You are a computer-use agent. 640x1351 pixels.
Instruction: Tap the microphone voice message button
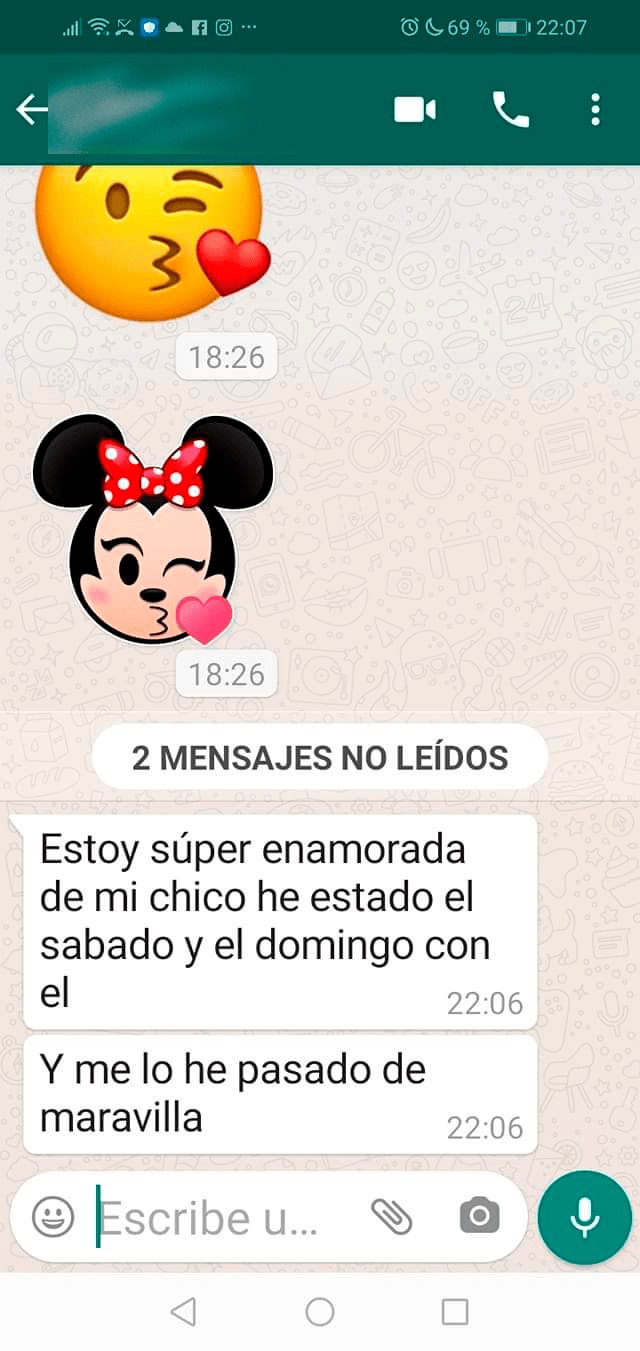584,1217
